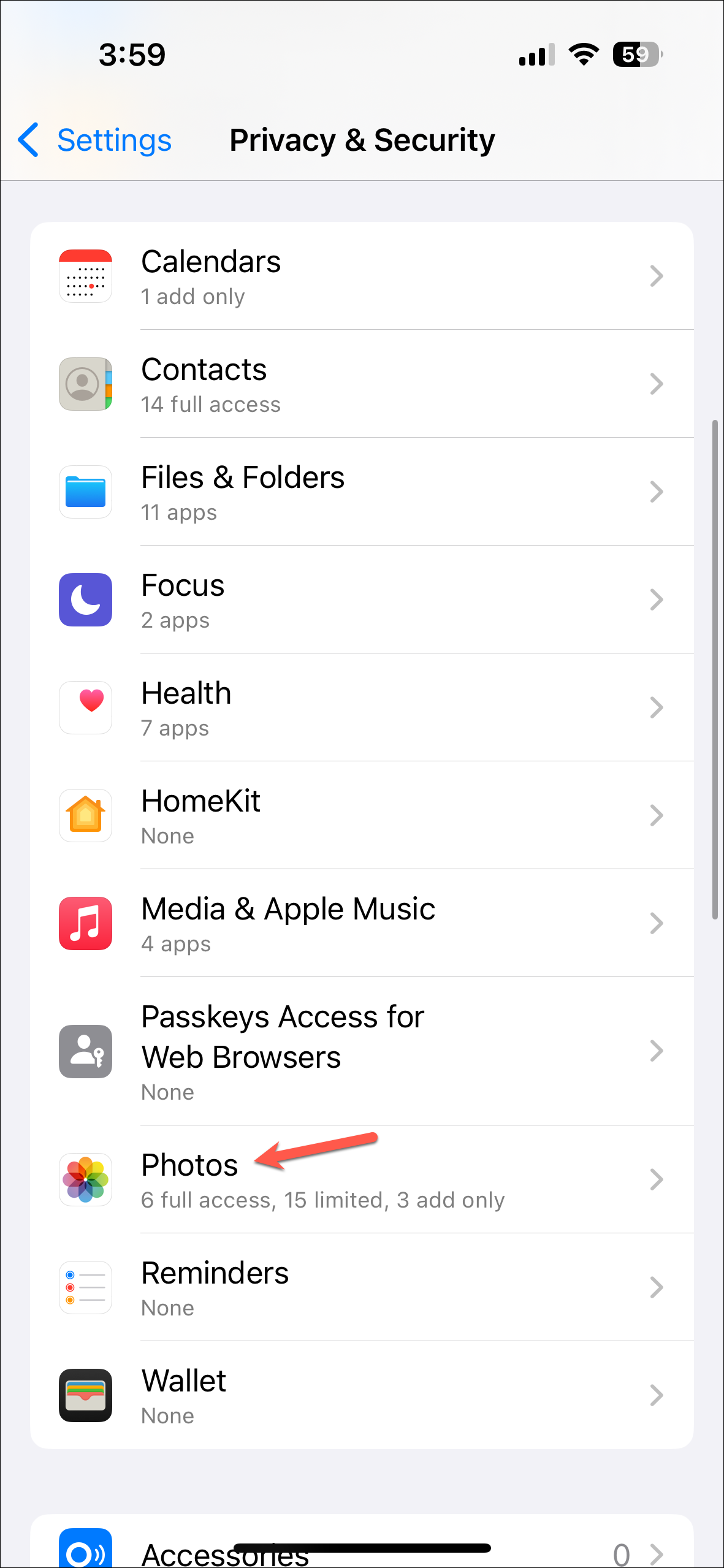This screenshot has width=724, height=1568.
Task: Open Files & Folders permissions
Action: pos(362,492)
